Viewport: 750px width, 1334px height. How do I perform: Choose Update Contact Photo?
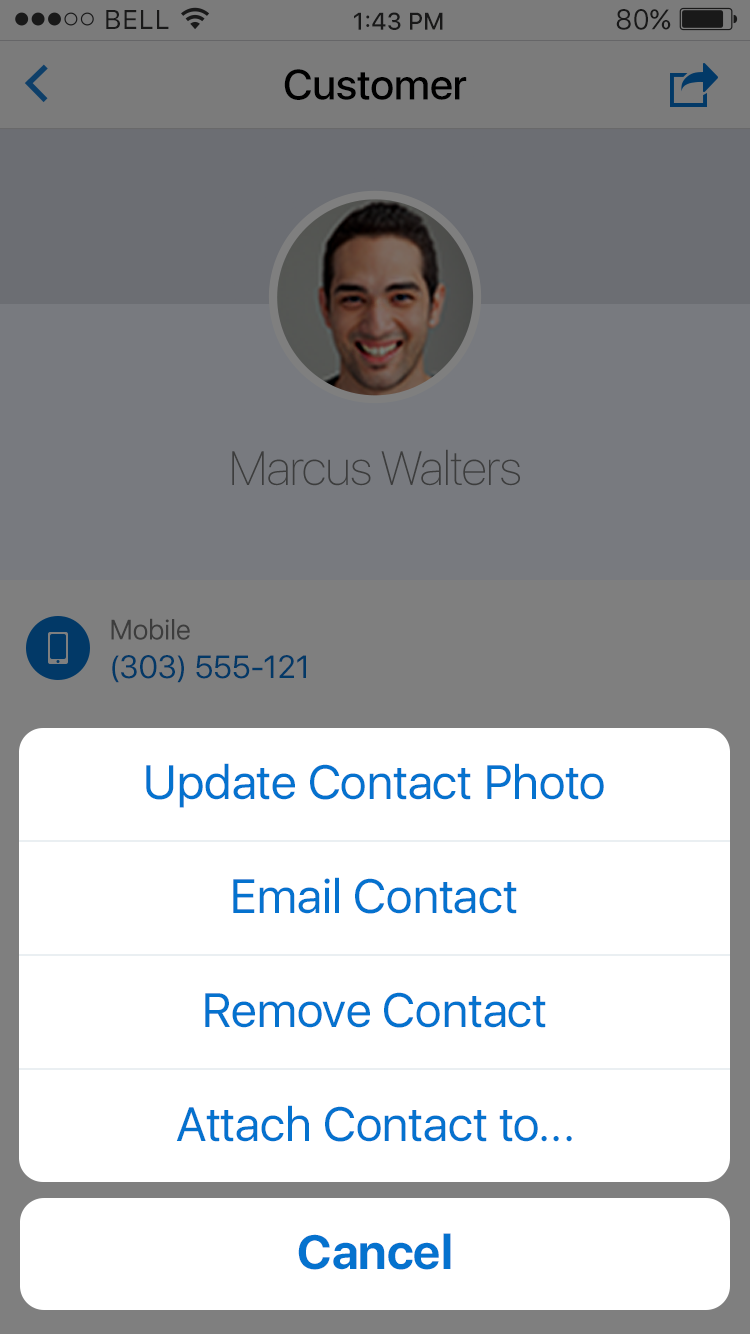374,784
